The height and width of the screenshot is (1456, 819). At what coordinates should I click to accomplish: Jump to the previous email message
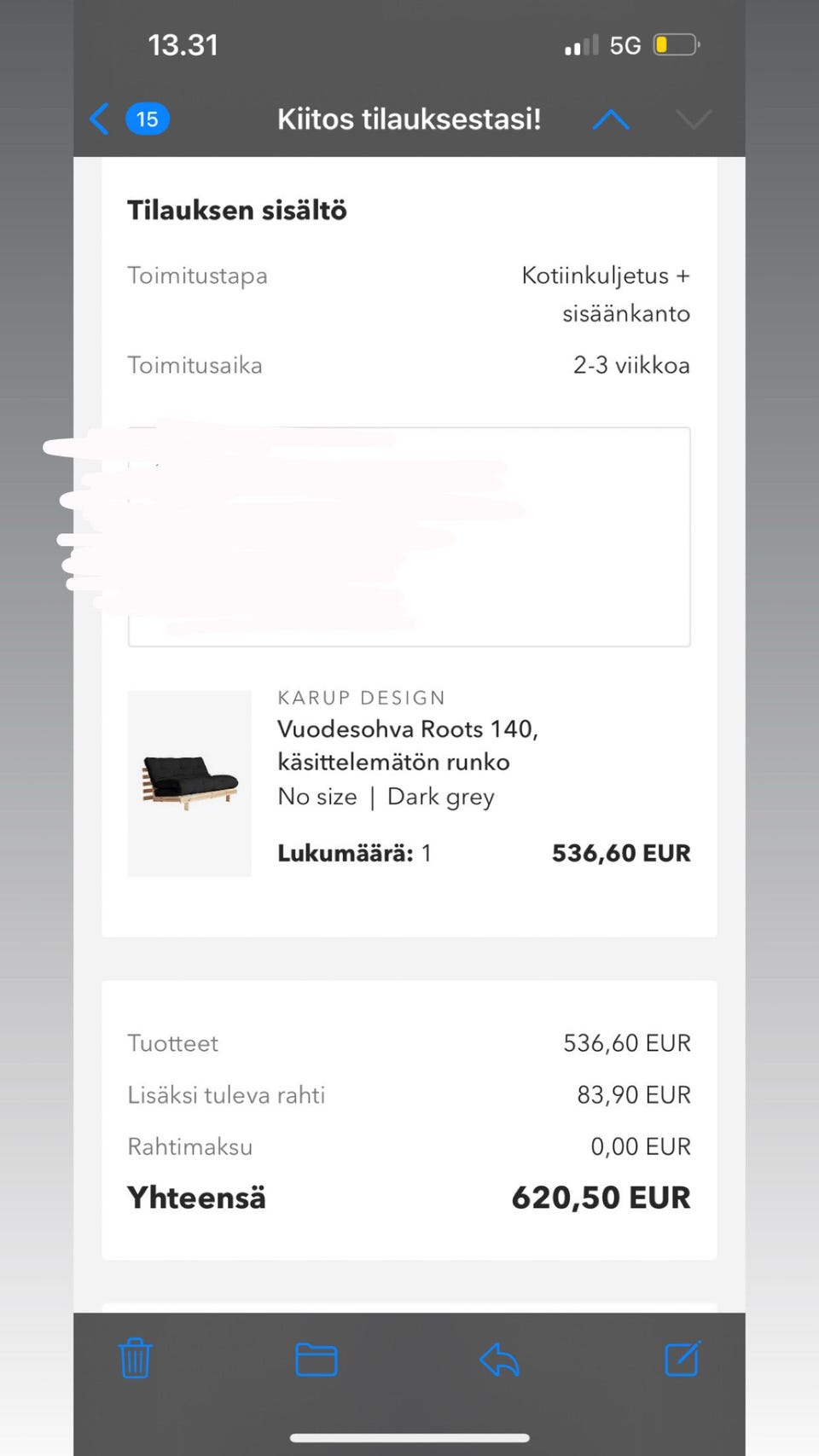[x=611, y=119]
